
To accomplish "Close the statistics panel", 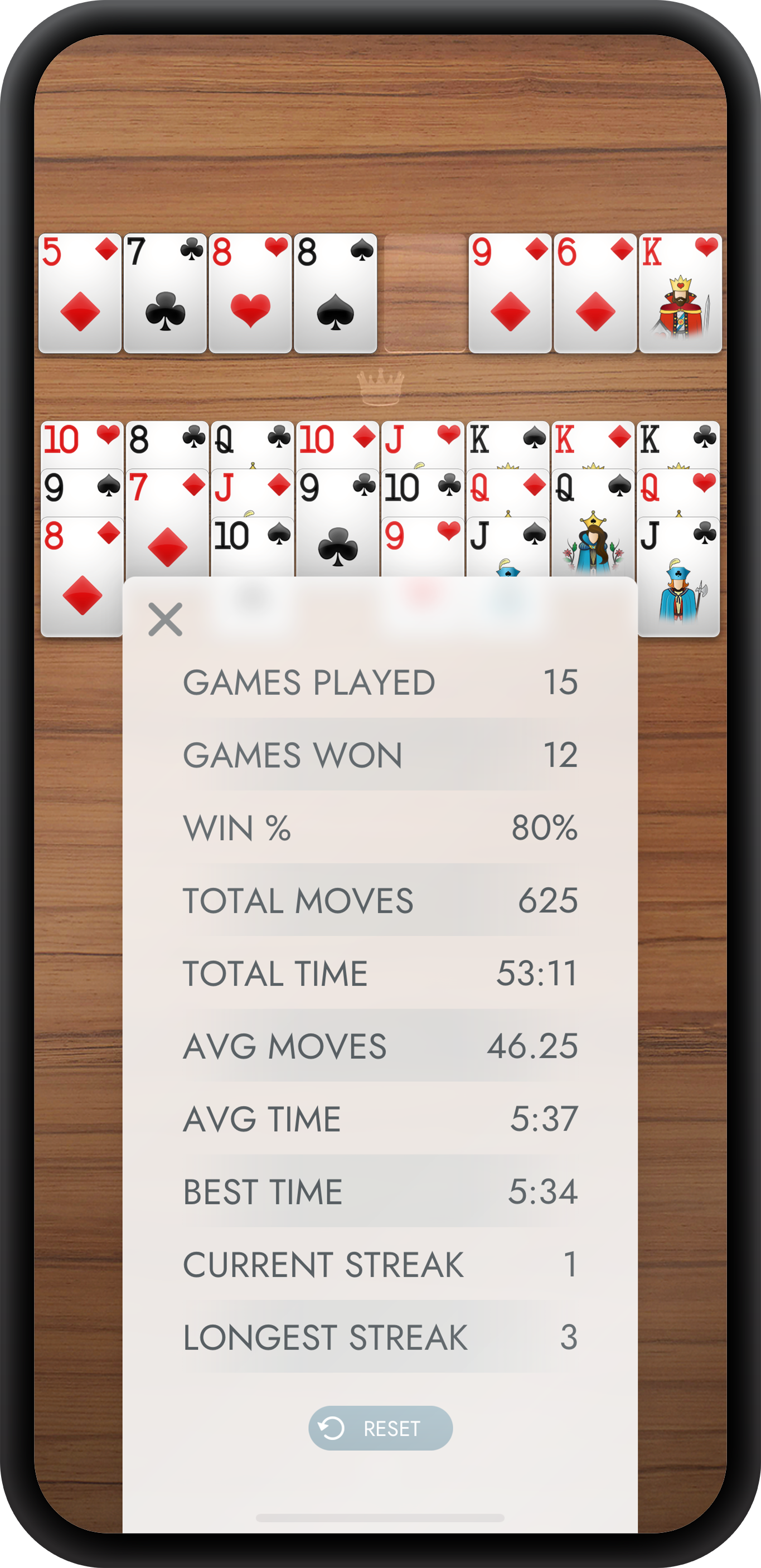I will (165, 620).
